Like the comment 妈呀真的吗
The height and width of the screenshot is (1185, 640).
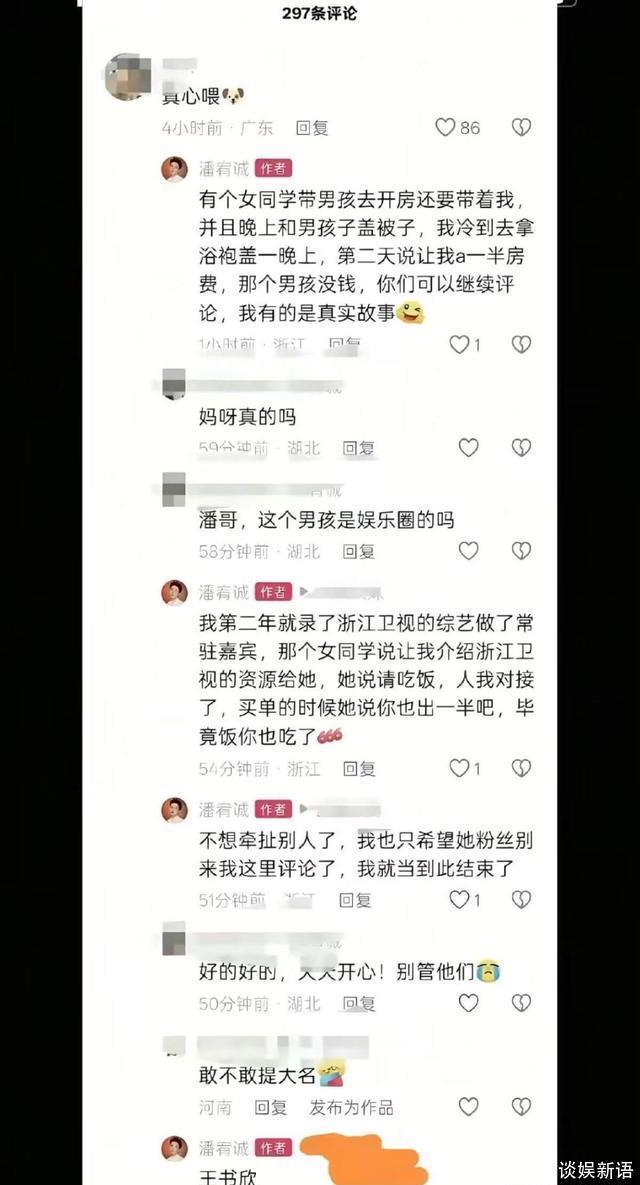468,447
